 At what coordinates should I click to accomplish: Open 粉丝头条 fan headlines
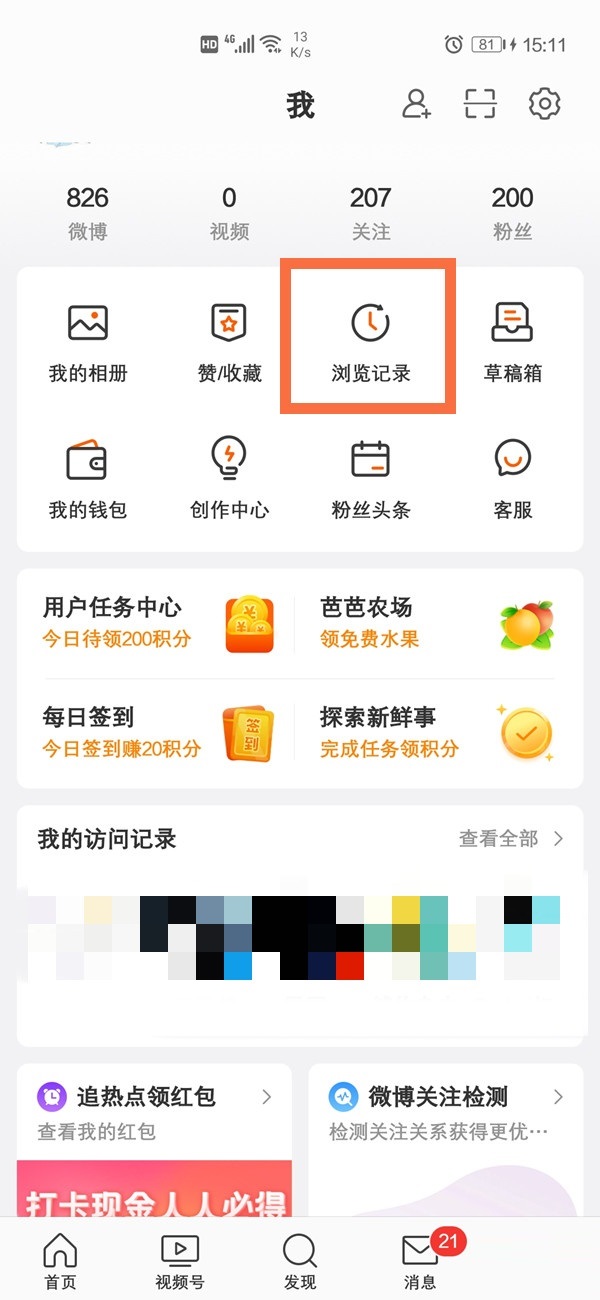(x=371, y=480)
